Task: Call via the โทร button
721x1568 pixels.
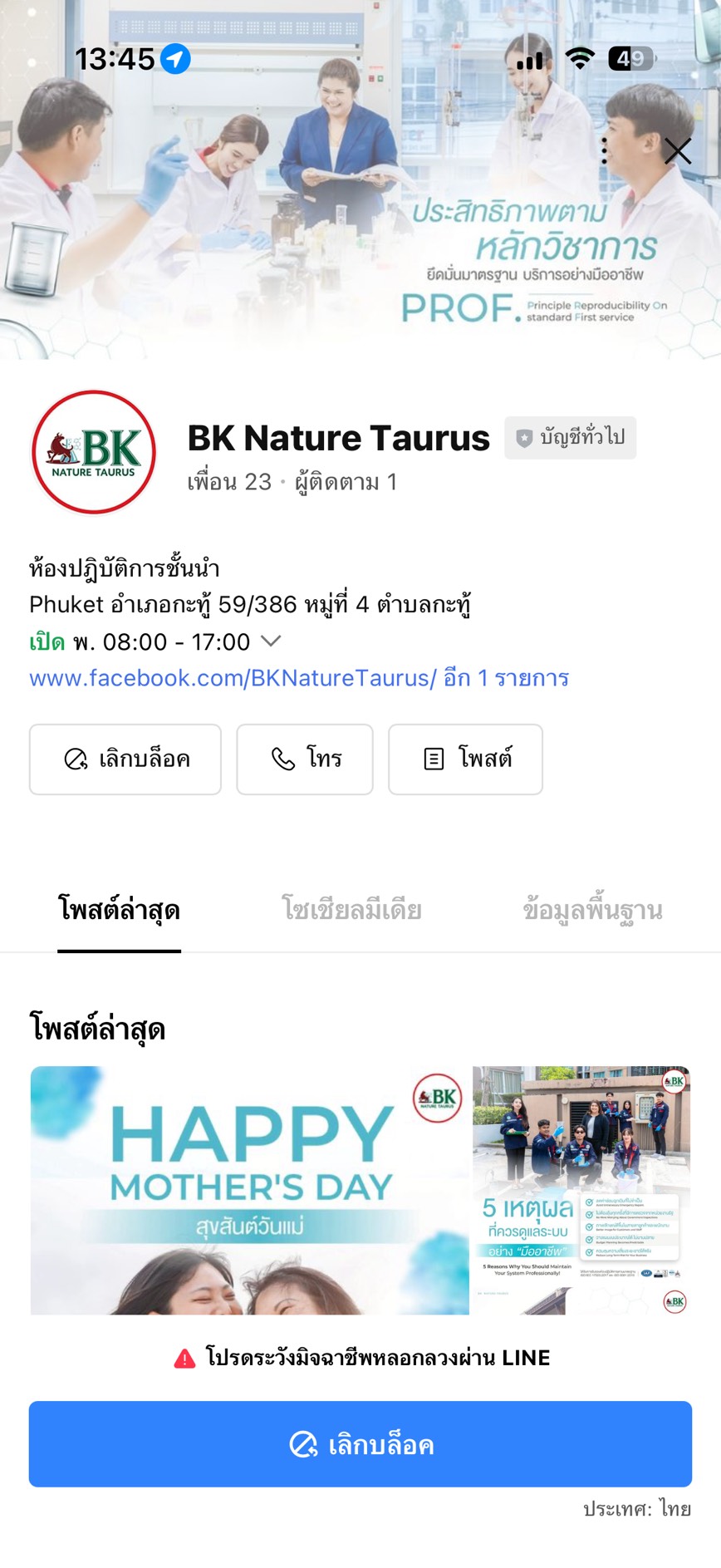Action: pyautogui.click(x=305, y=759)
